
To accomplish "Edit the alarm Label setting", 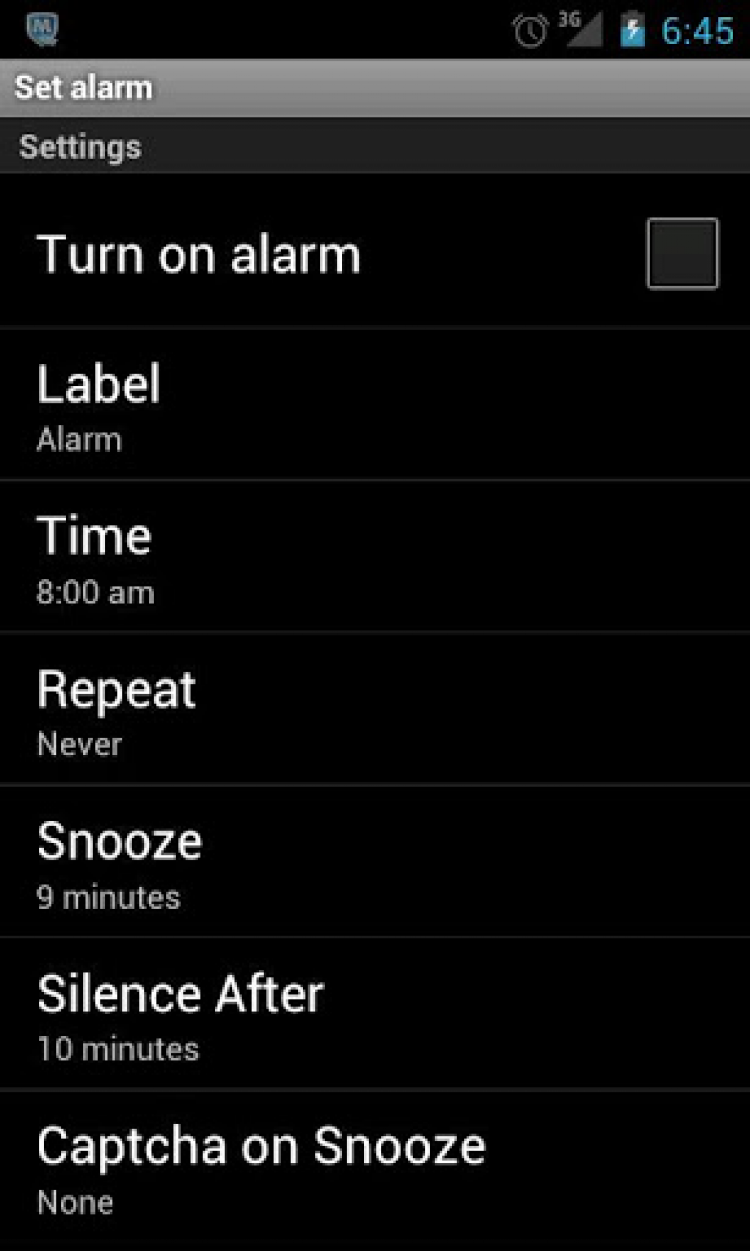I will [x=374, y=405].
